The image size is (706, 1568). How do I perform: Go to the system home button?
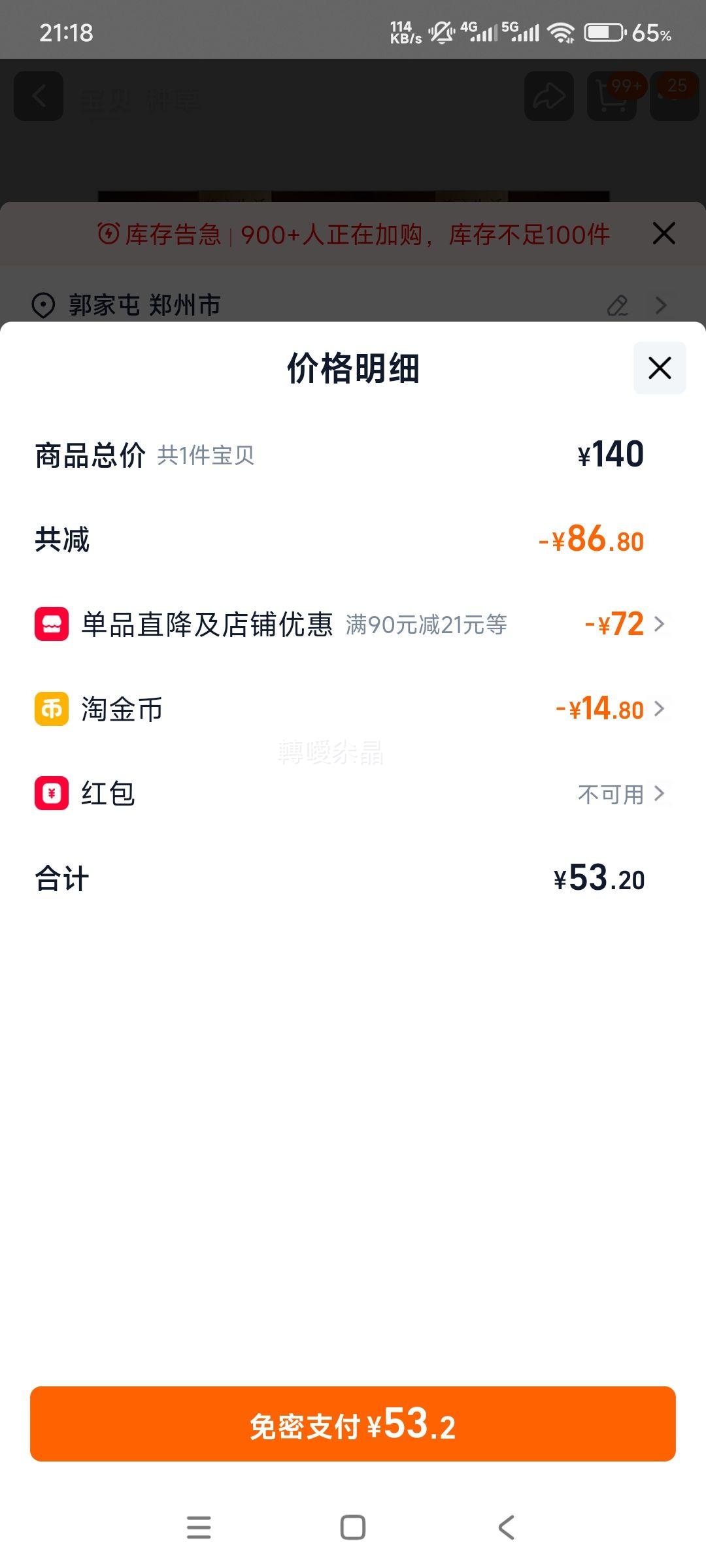[353, 1527]
